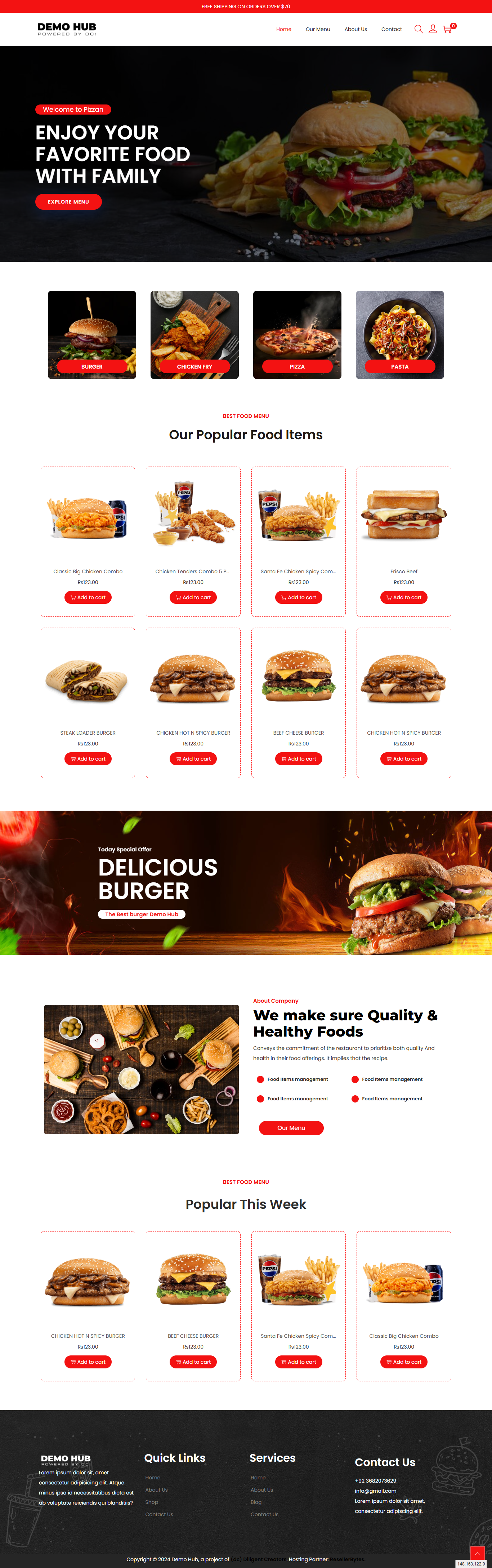Tap the red Our Menu button
Viewport: 492px width, 1568px height.
coord(291,1128)
